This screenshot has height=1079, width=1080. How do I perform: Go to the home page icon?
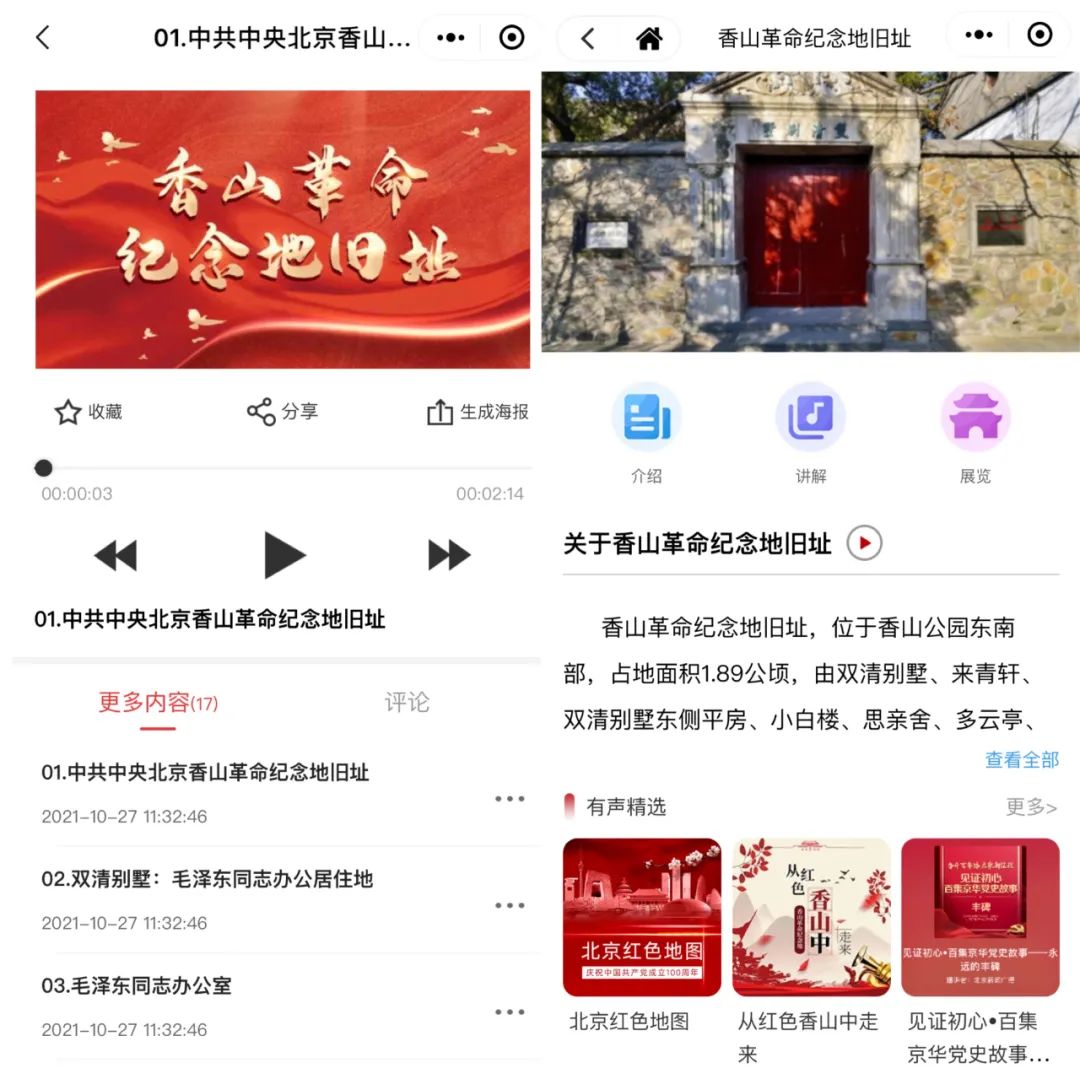(649, 39)
